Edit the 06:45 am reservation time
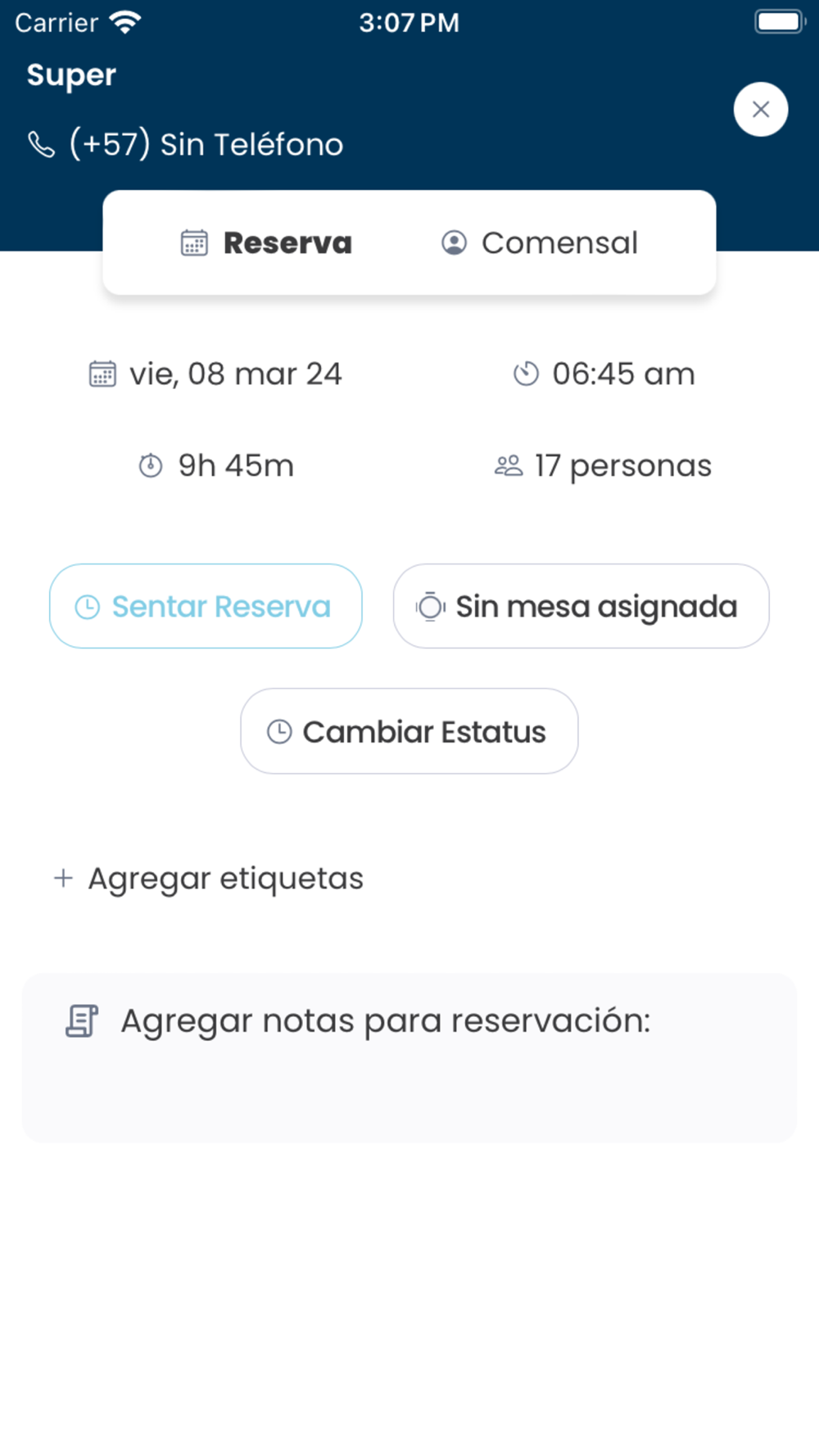Screen dimensions: 819x1456 604,374
